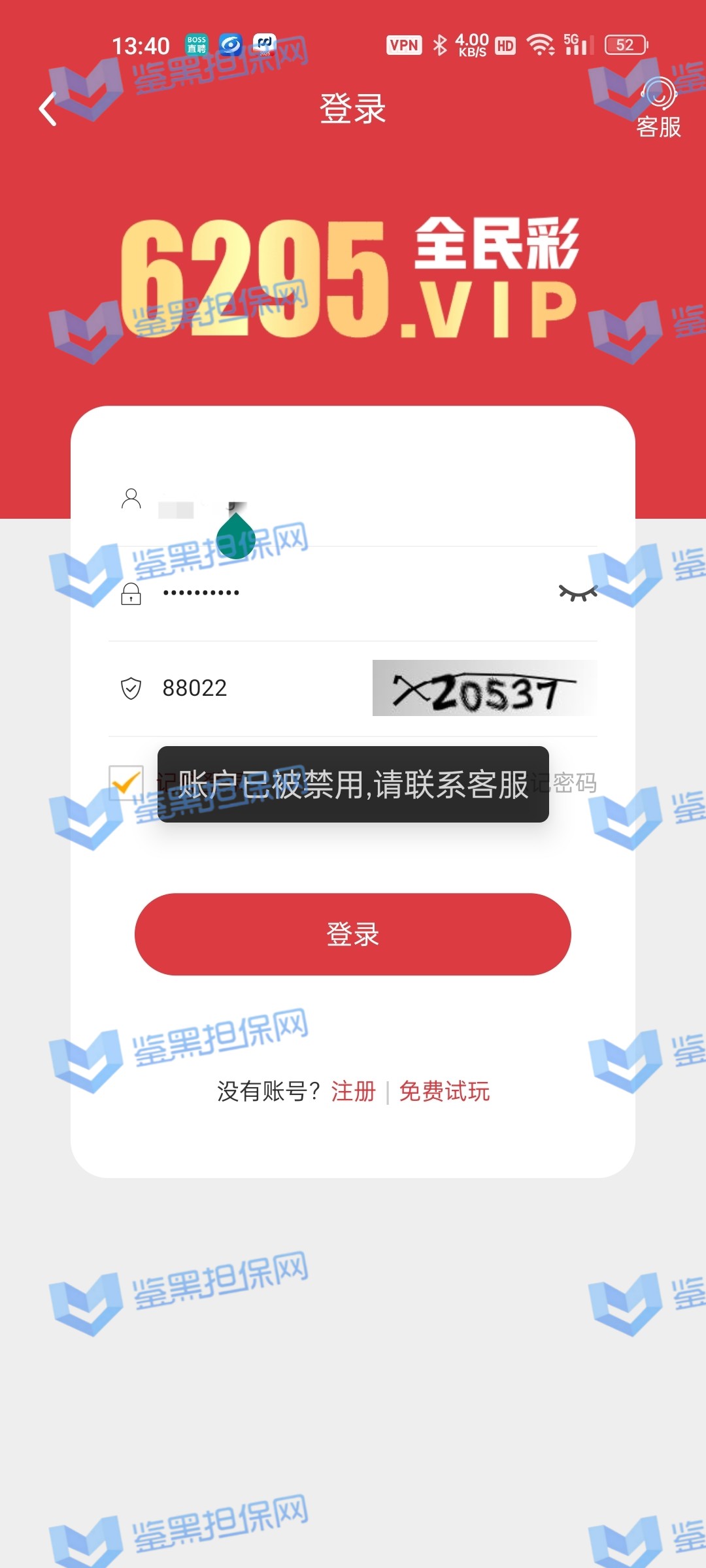Uncheck the remember password checkbox
Viewport: 706px width, 1568px height.
[126, 783]
